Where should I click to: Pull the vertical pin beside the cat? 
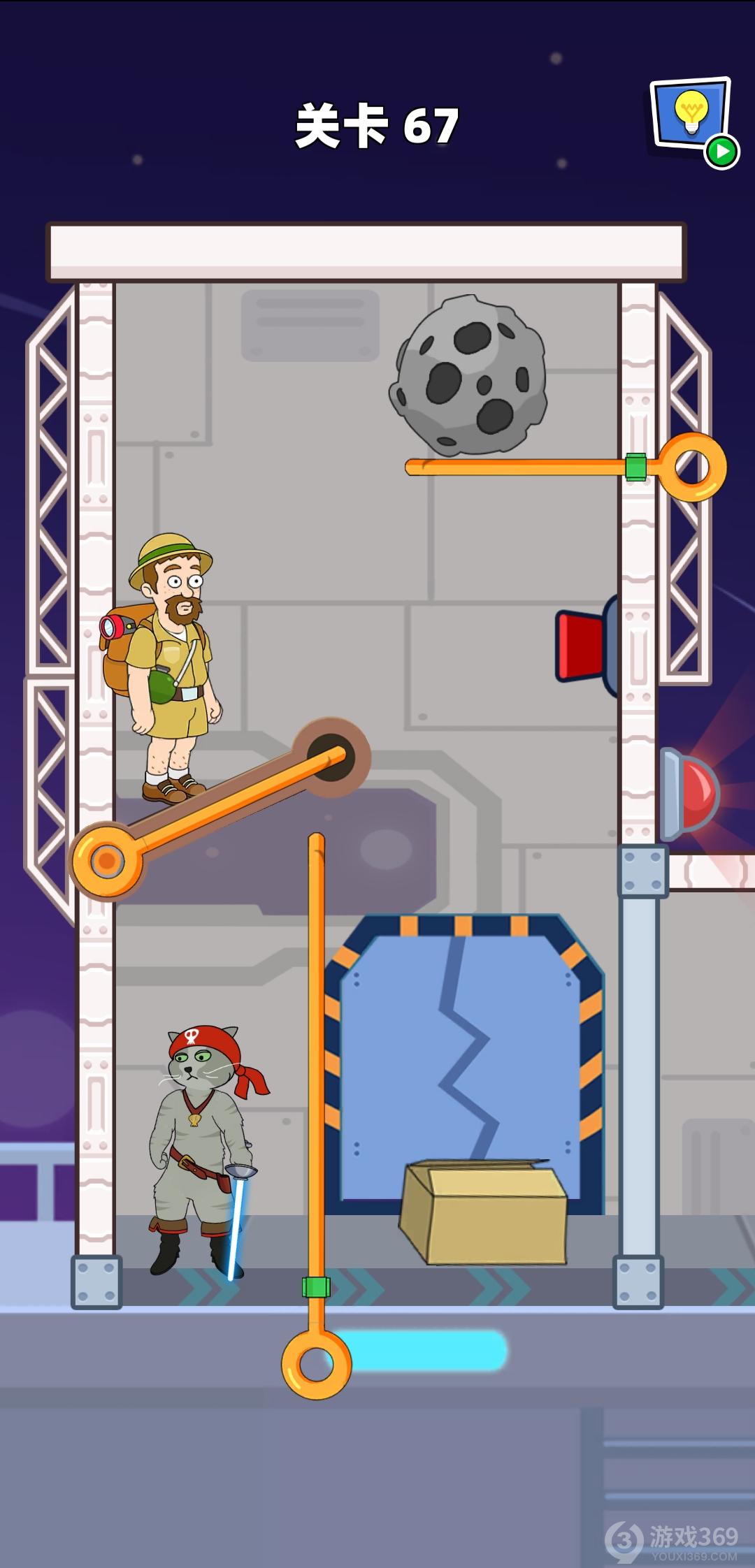click(316, 1364)
